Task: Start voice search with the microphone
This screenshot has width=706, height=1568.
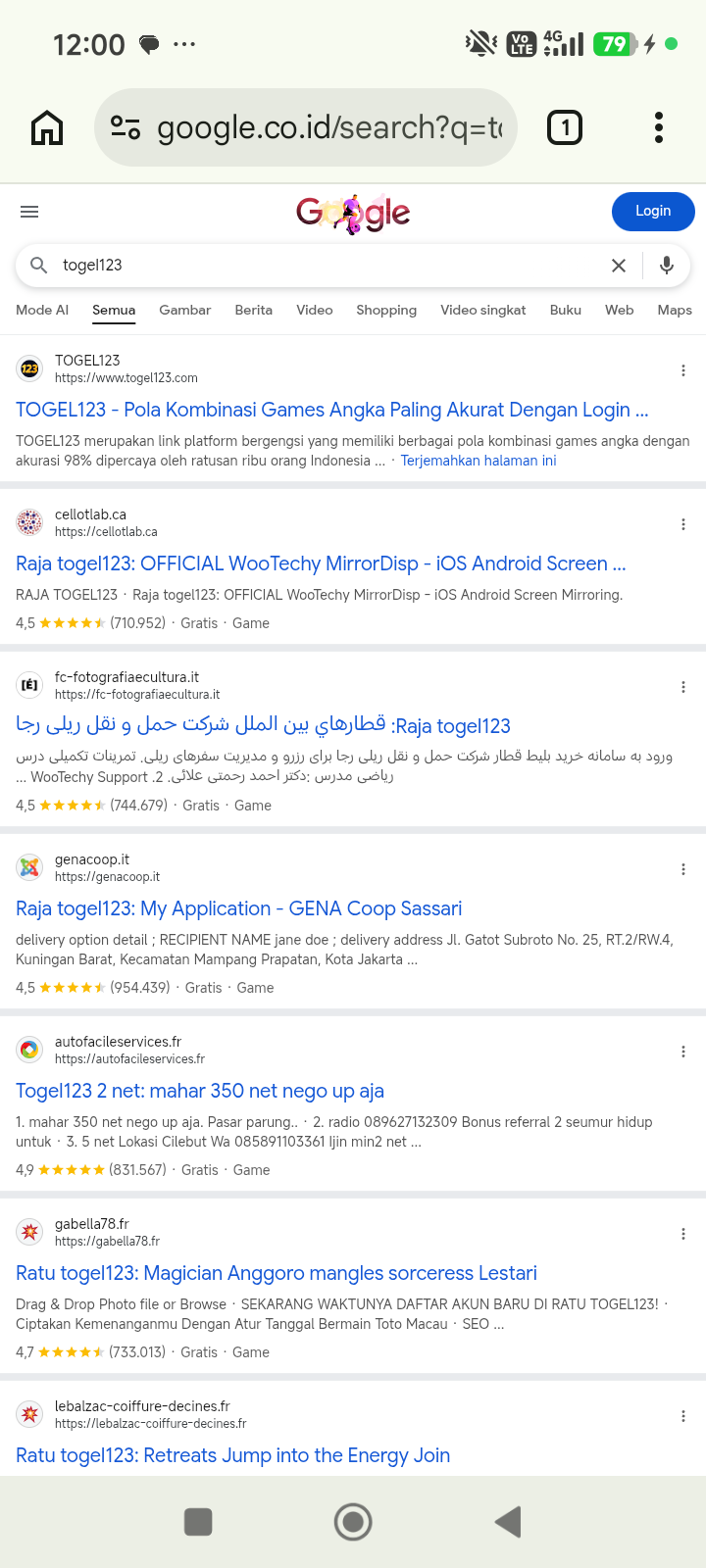Action: tap(667, 266)
